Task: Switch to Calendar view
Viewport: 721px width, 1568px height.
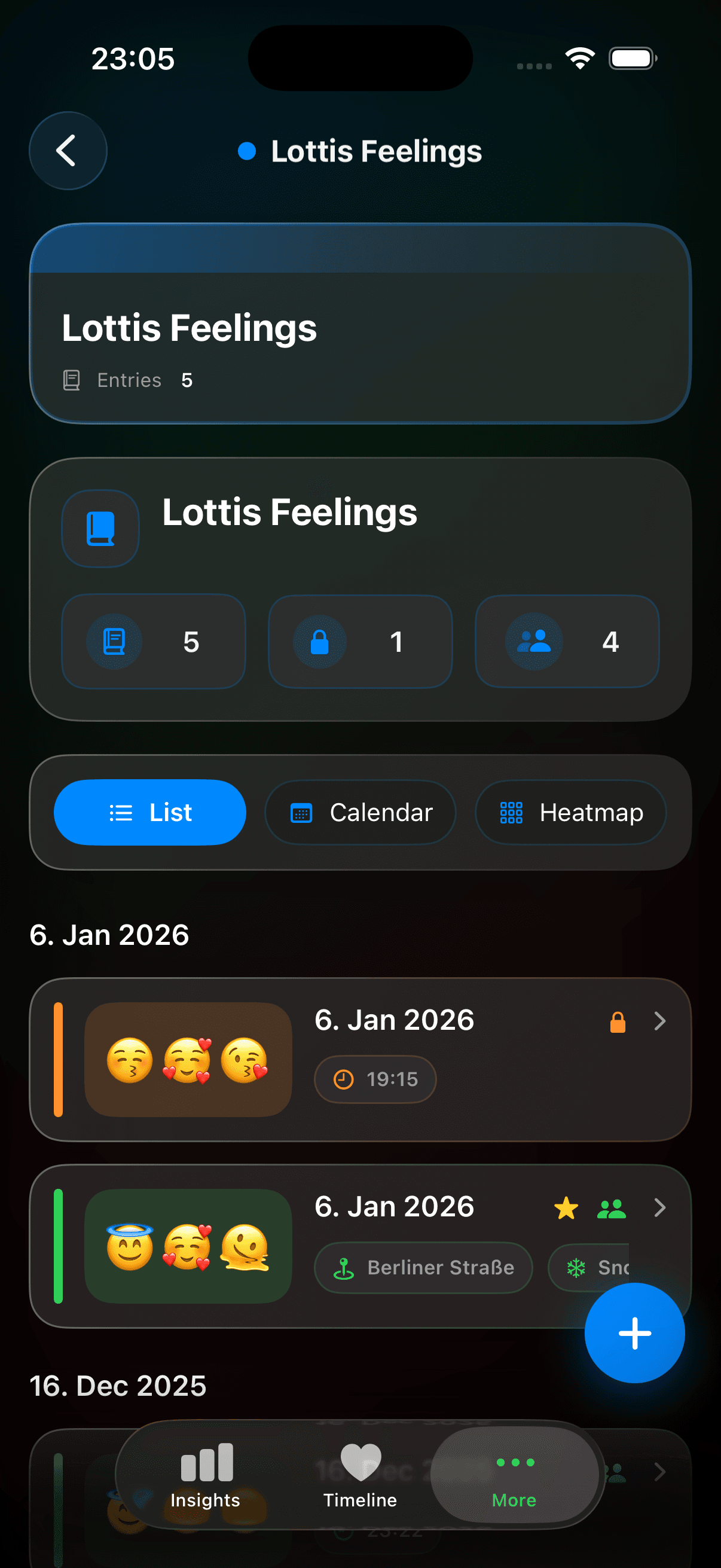Action: coord(360,812)
